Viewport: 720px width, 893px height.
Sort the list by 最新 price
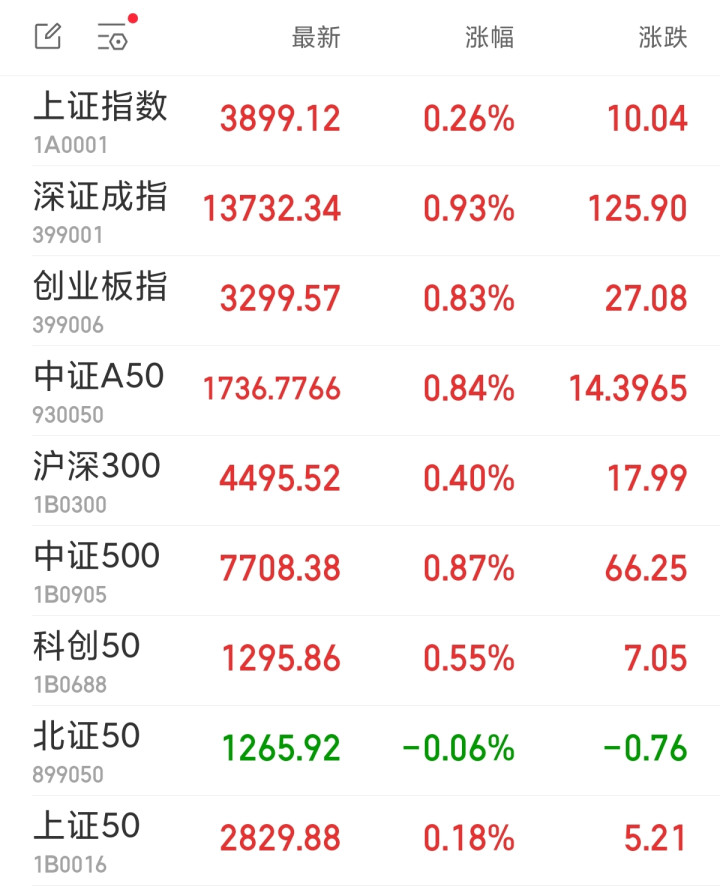(x=316, y=38)
